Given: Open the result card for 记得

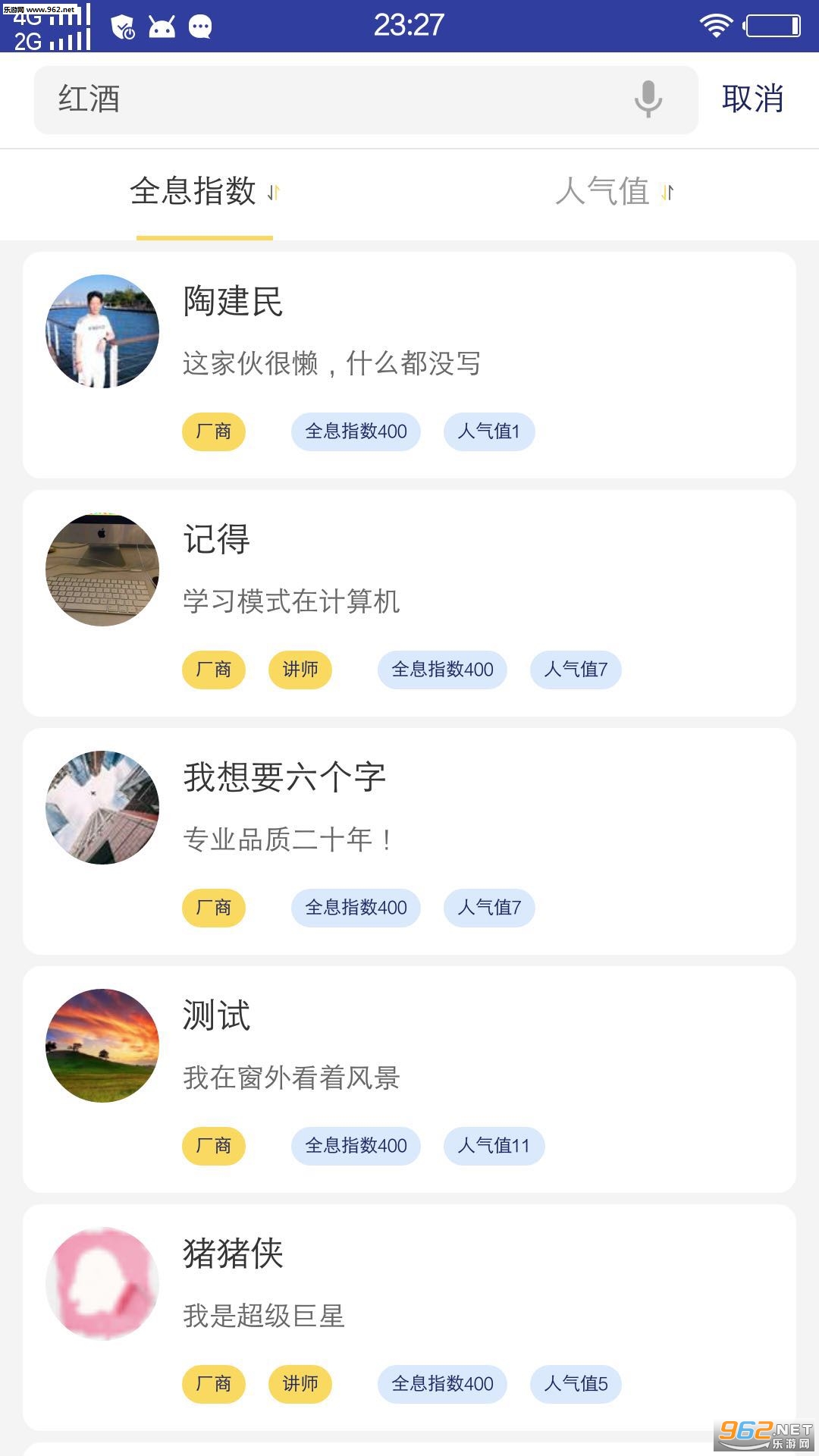Looking at the screenshot, I should click(x=409, y=603).
